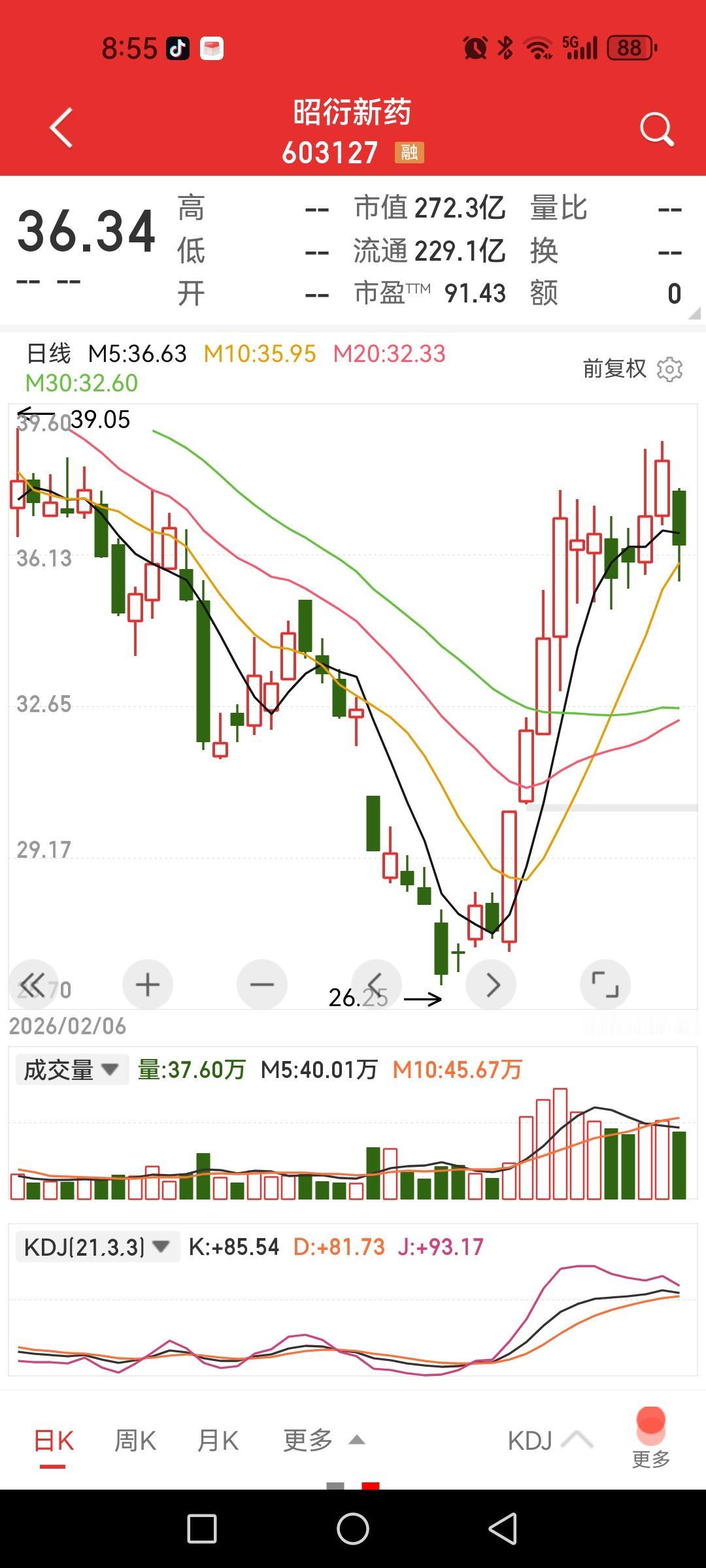Screen dimensions: 706x1568
Task: Open recent apps from the navigation bar
Action: [x=202, y=1529]
